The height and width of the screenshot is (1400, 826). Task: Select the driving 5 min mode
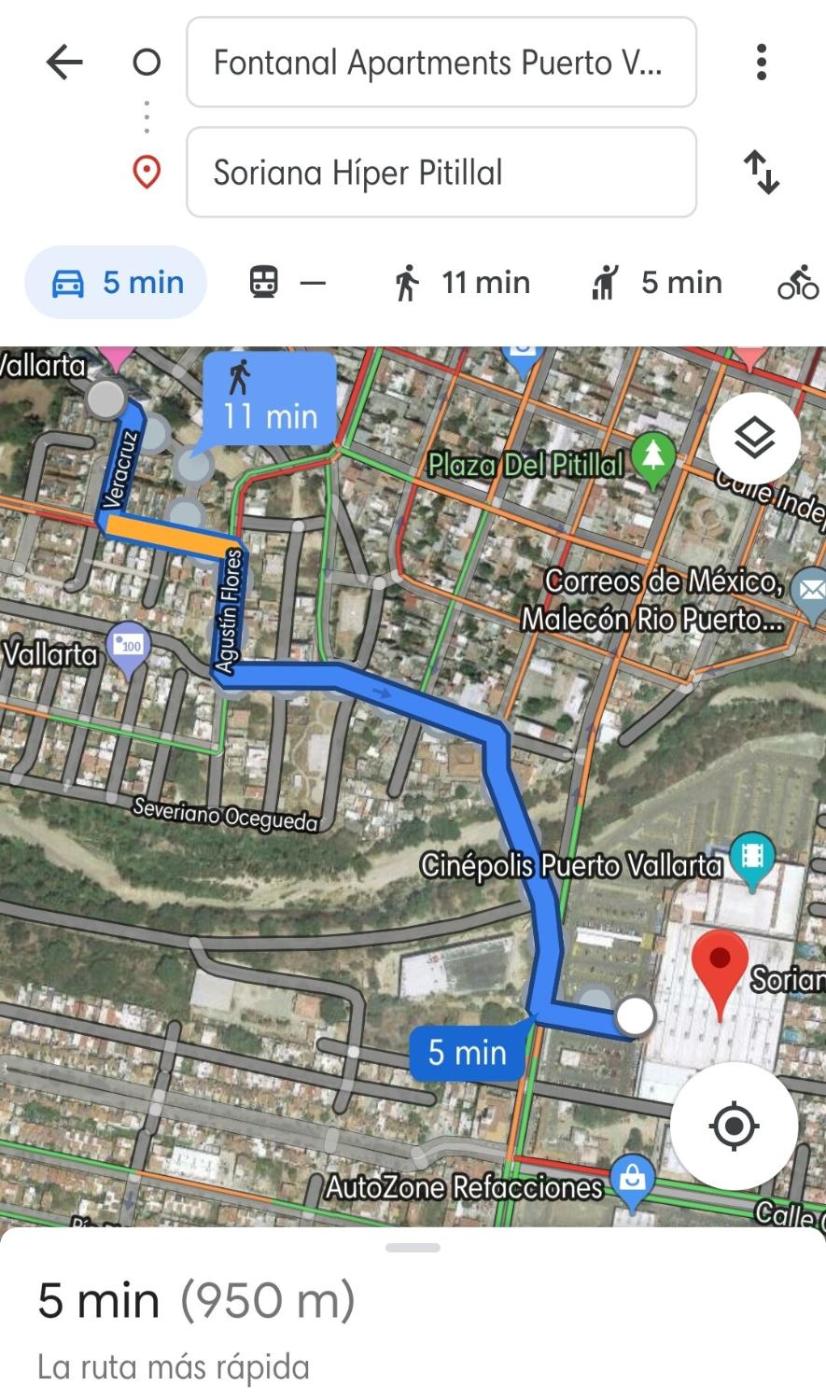coord(116,283)
